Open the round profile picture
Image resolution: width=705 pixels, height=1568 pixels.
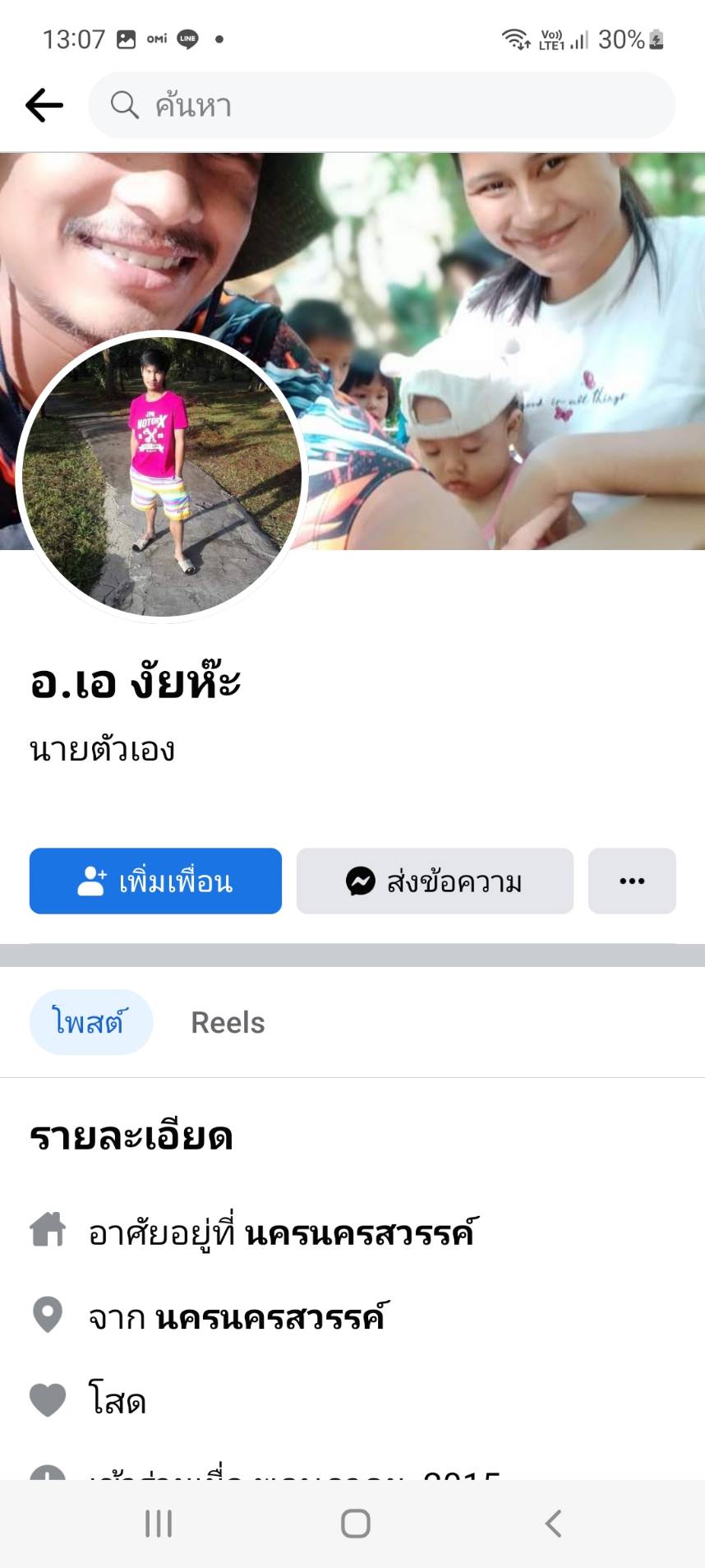pos(161,475)
